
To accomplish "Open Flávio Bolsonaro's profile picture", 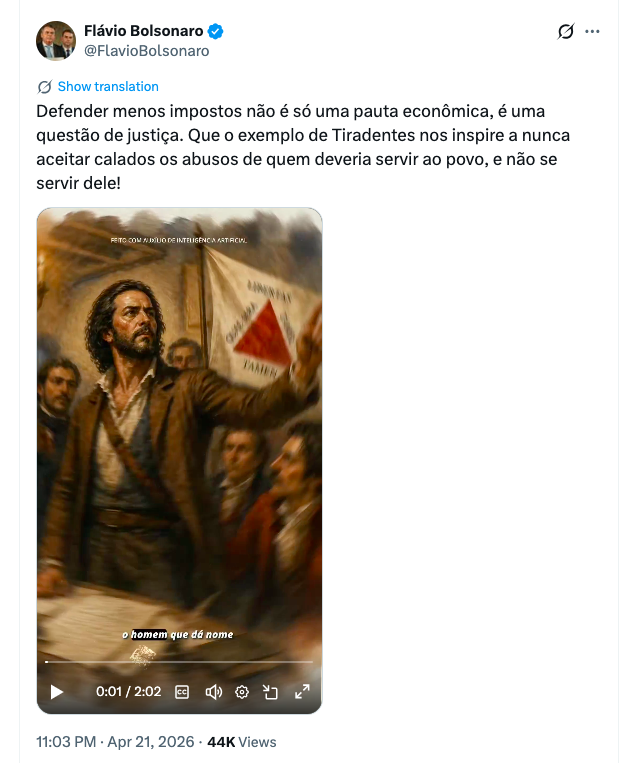I will point(55,41).
